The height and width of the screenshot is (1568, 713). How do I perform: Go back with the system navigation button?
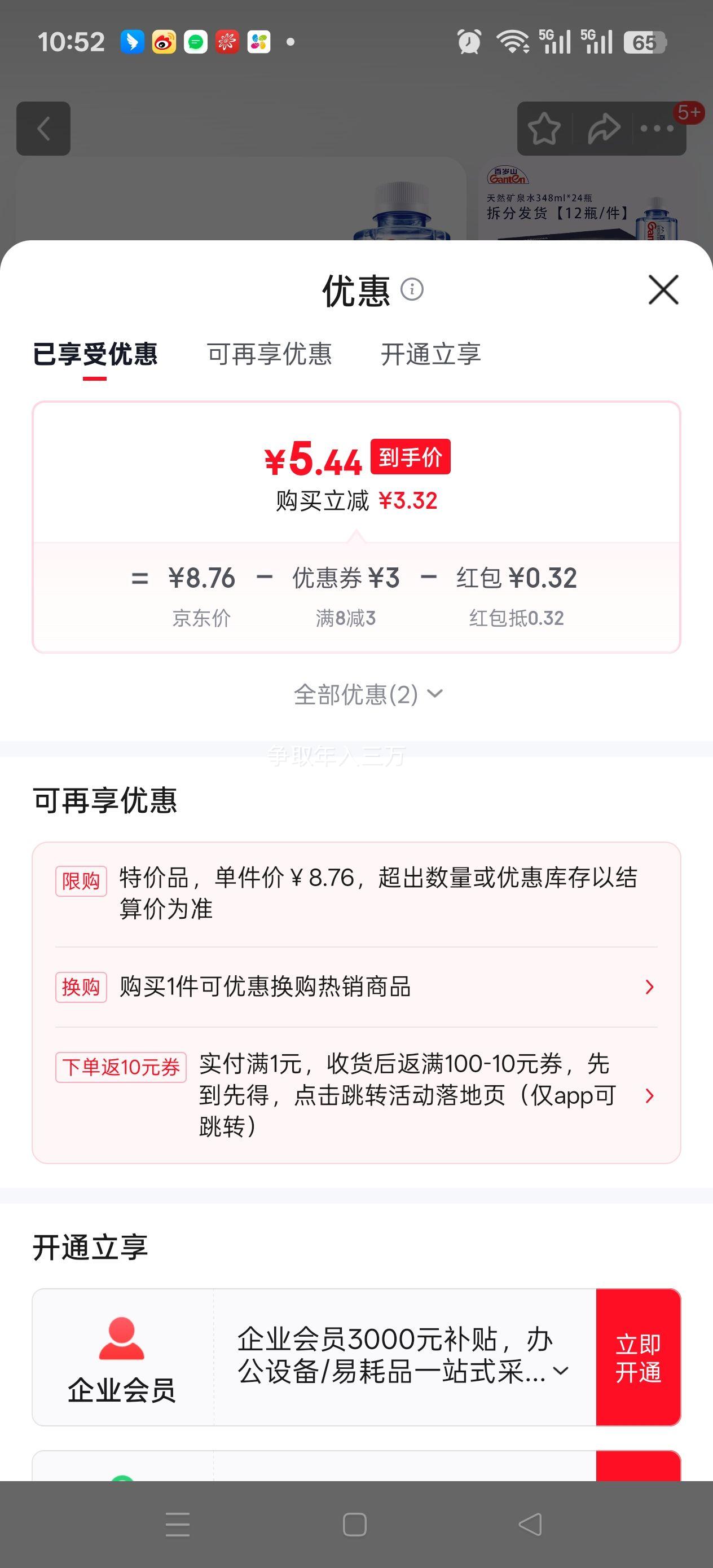530,1524
